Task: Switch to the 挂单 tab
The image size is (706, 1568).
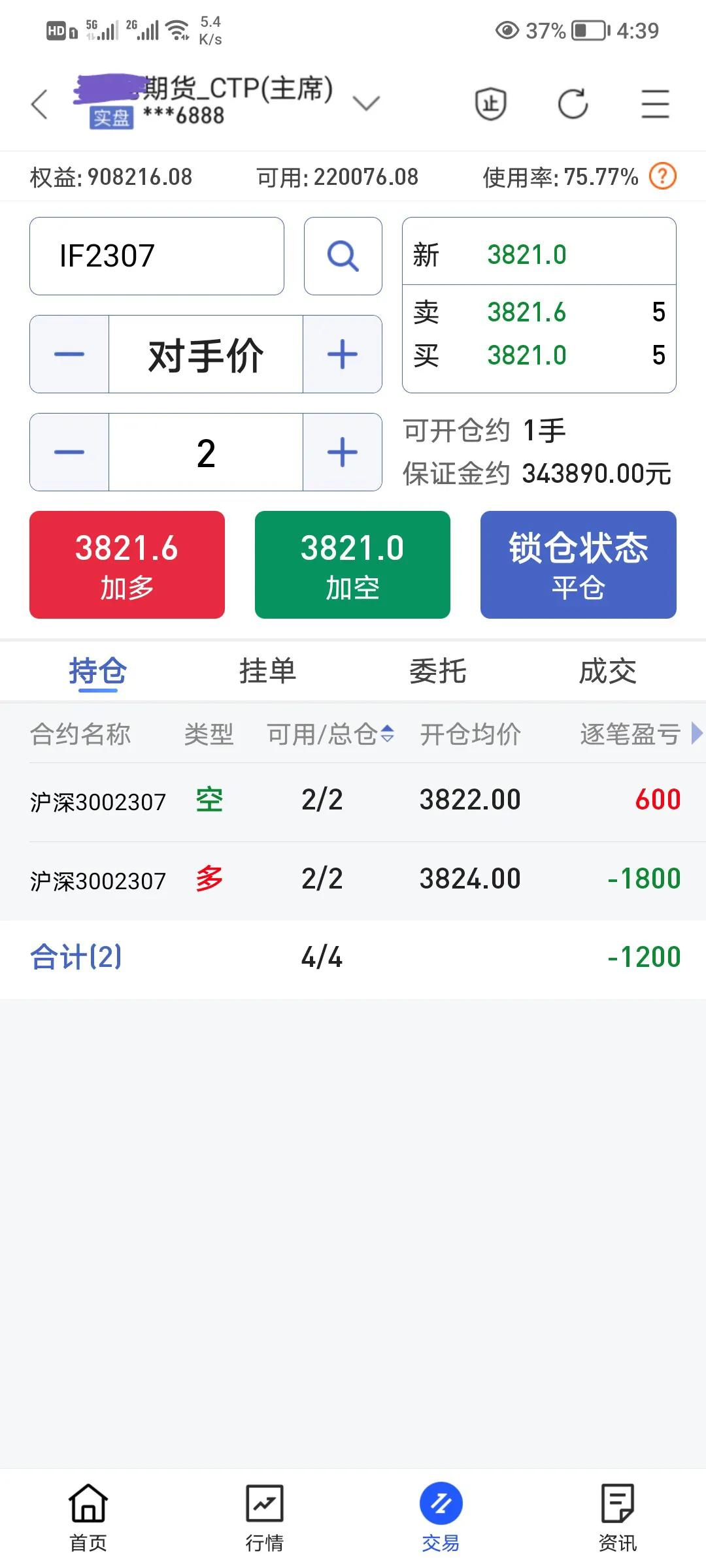Action: (x=268, y=670)
